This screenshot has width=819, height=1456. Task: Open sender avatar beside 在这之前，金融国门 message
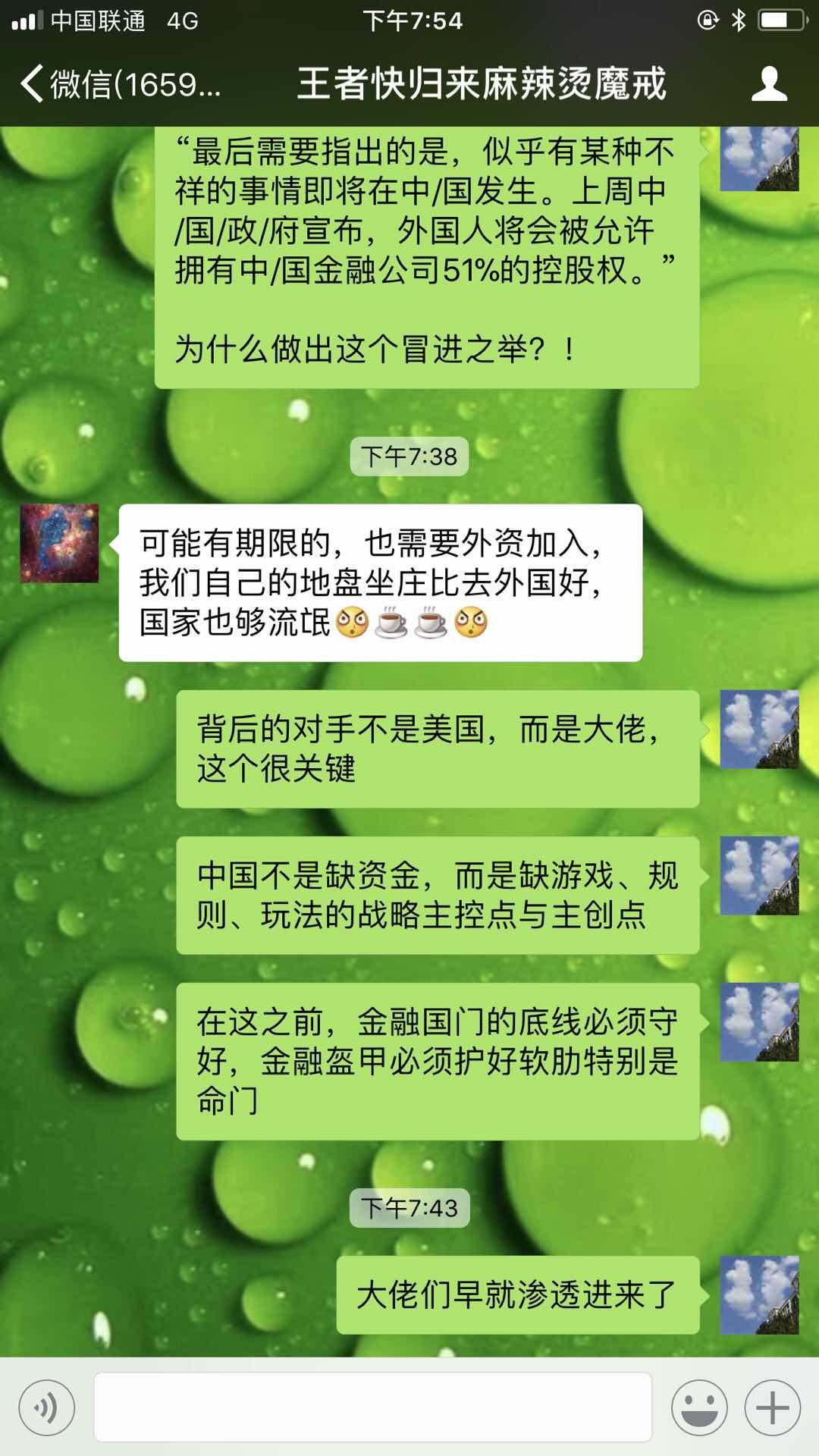coord(759,1021)
